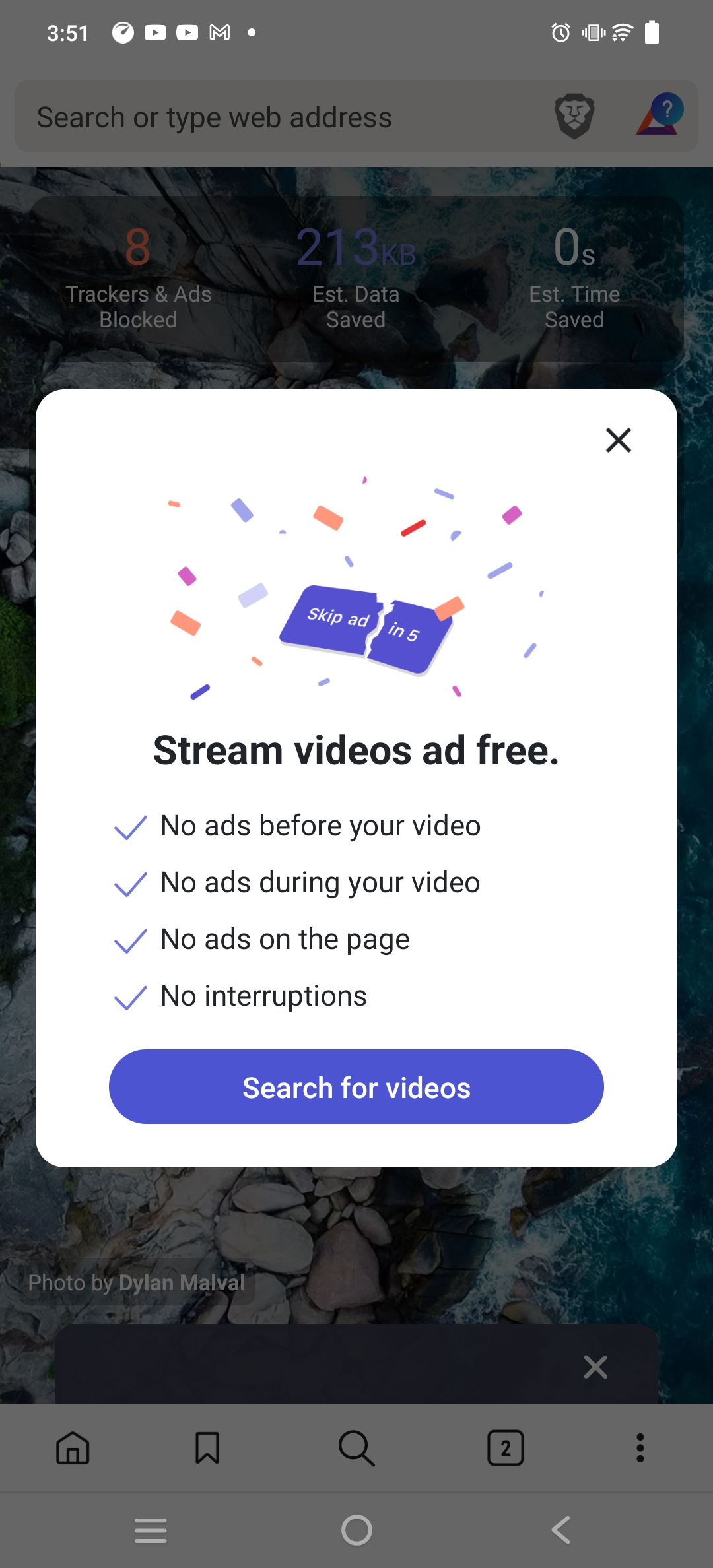Go back using the system back button
Screen dimensions: 713x1568
click(x=561, y=1530)
